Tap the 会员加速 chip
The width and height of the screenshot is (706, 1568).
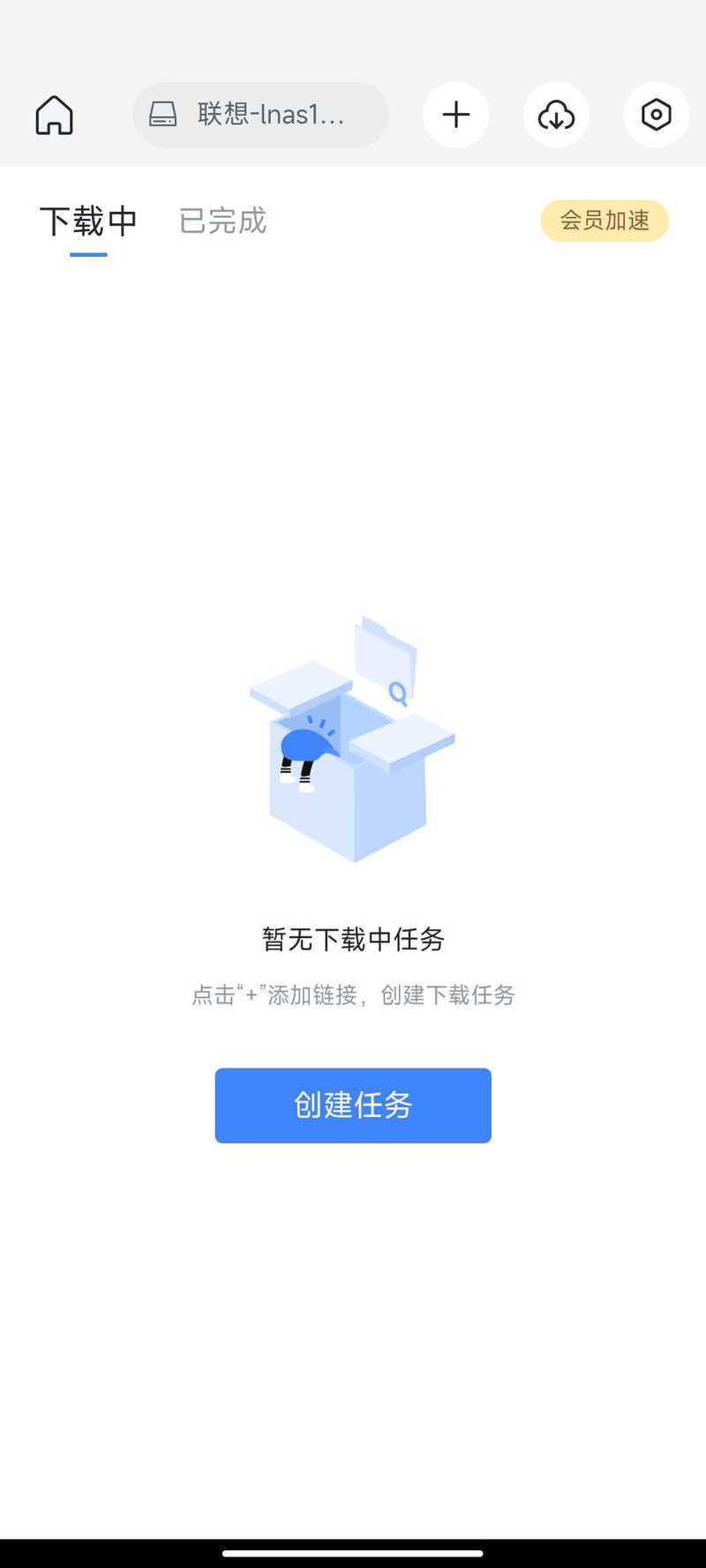click(605, 221)
